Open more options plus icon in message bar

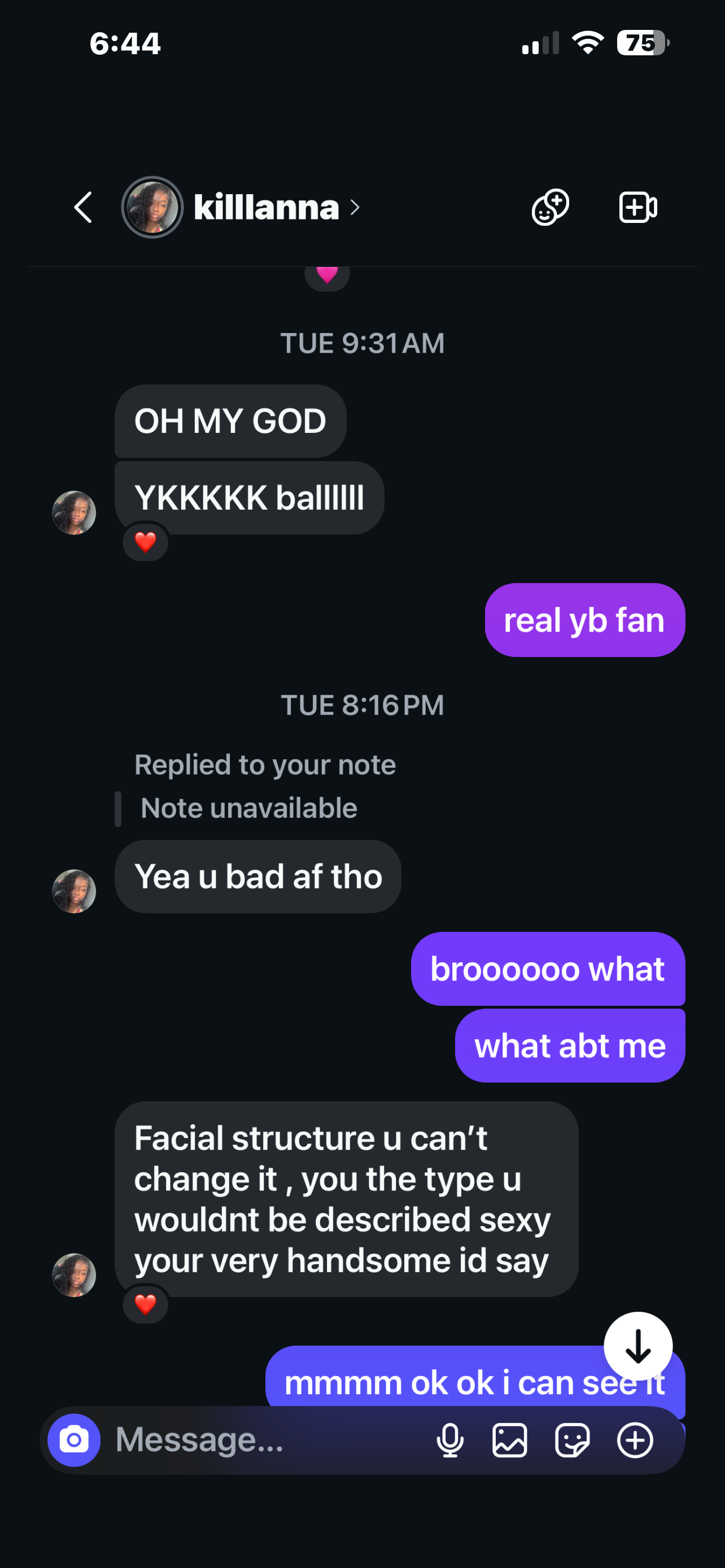(x=635, y=1440)
